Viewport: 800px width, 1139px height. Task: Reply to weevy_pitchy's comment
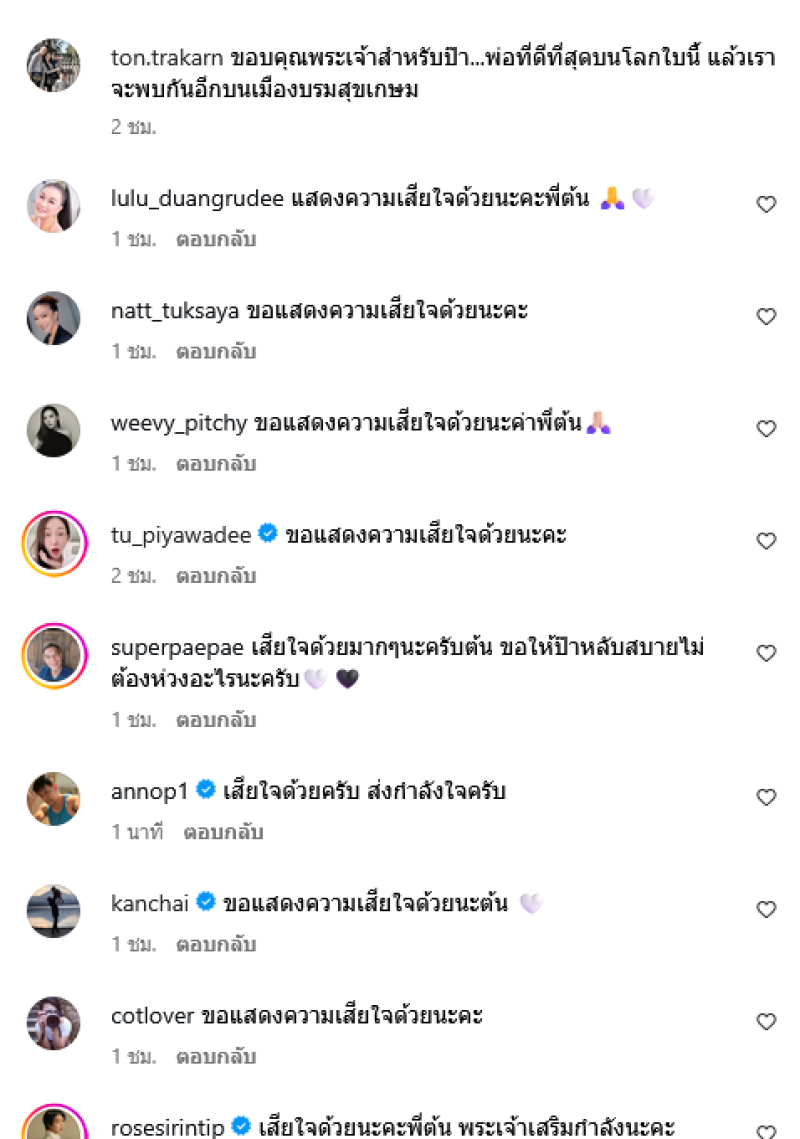coord(216,464)
